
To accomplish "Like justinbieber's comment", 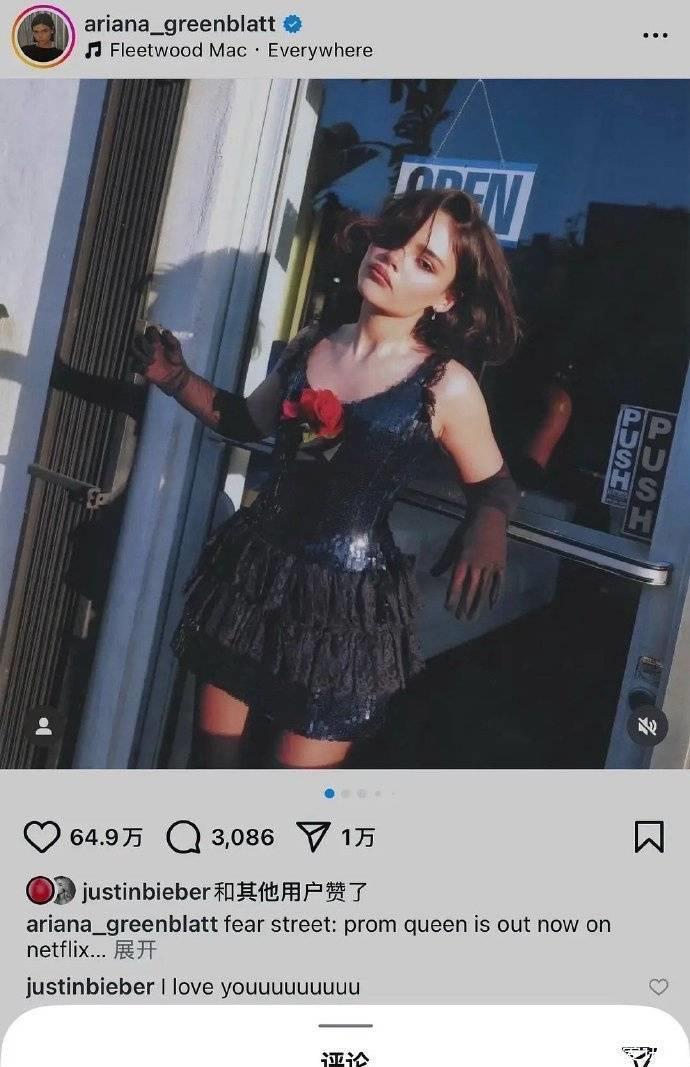I will [658, 987].
